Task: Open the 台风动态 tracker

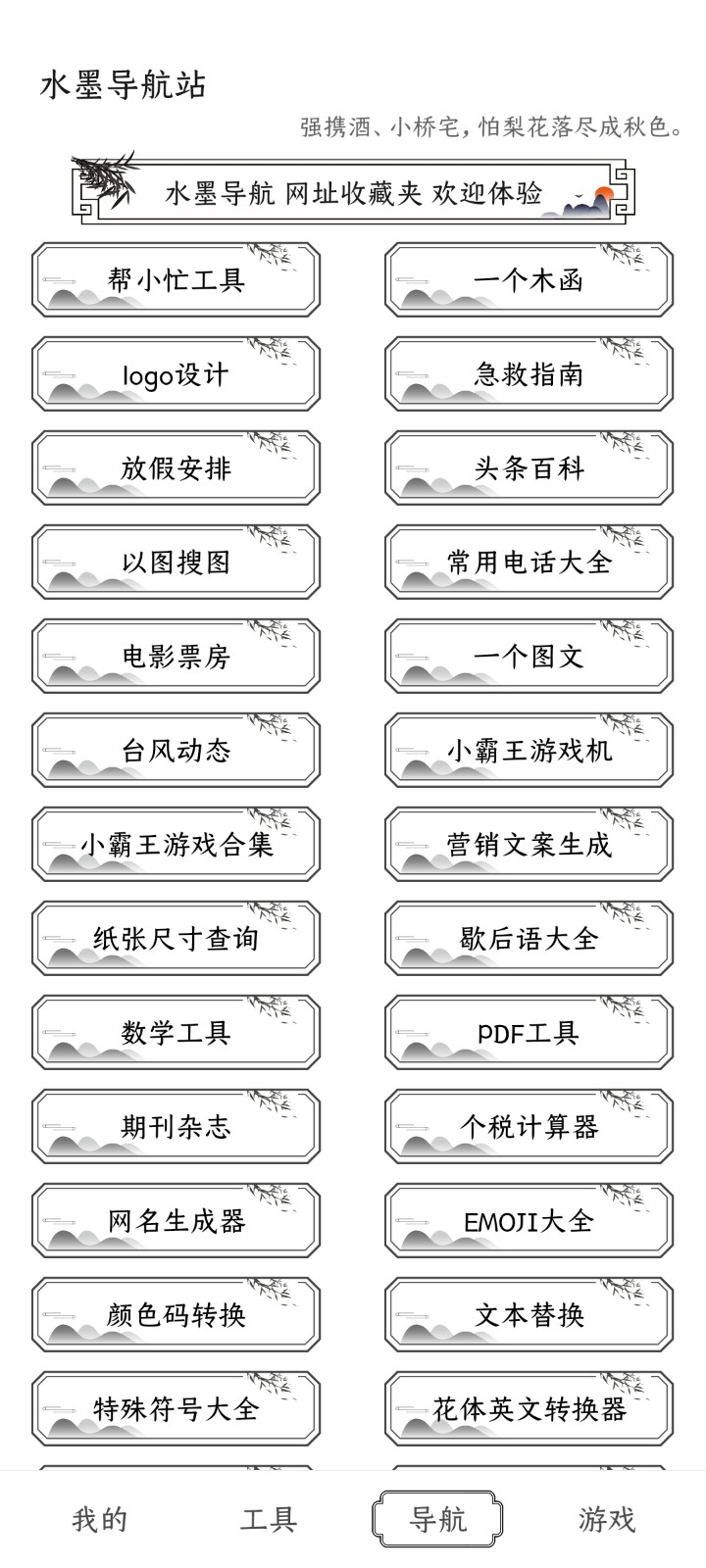Action: (x=176, y=750)
